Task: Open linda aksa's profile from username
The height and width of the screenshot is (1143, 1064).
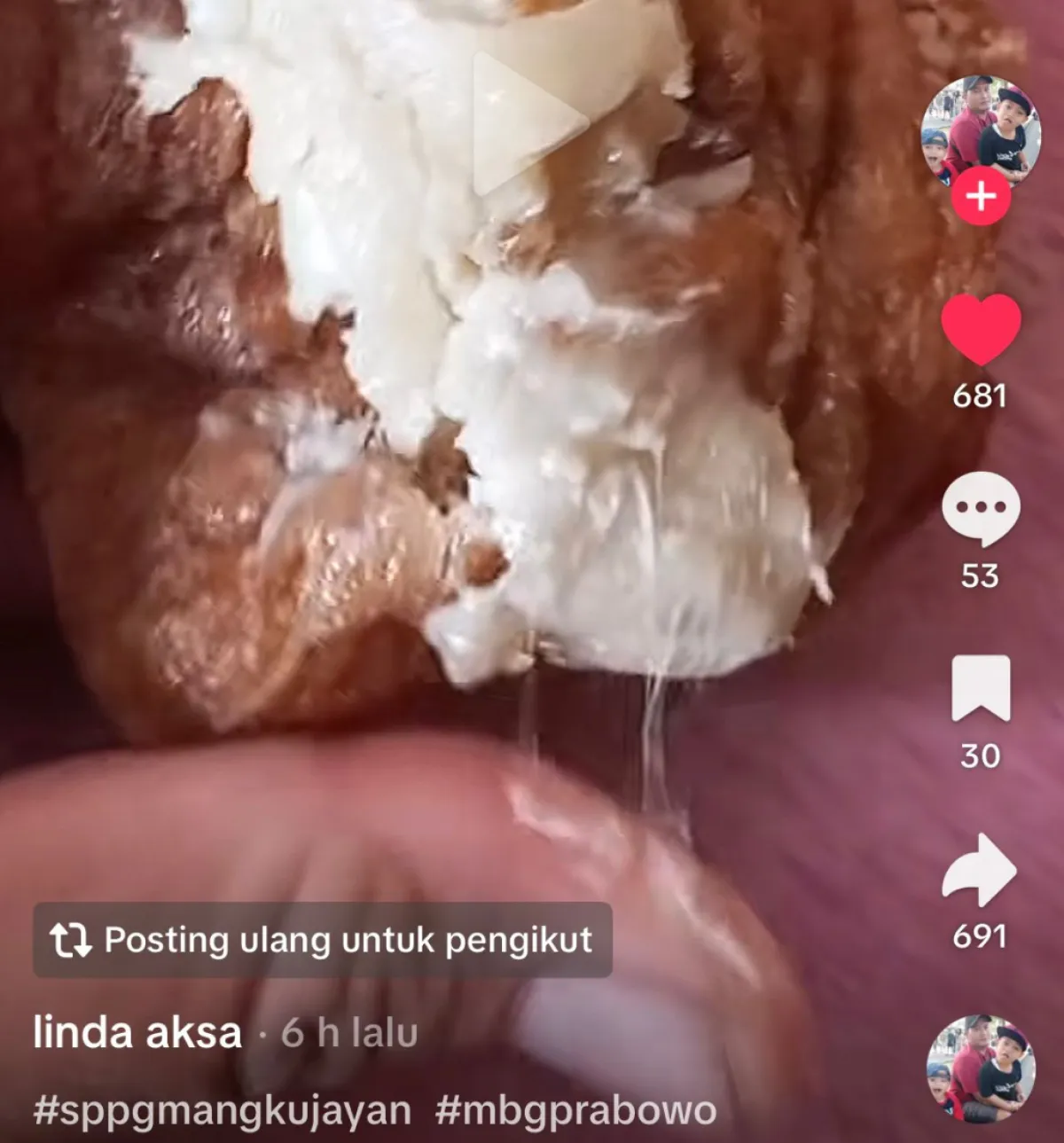Action: (x=137, y=1033)
